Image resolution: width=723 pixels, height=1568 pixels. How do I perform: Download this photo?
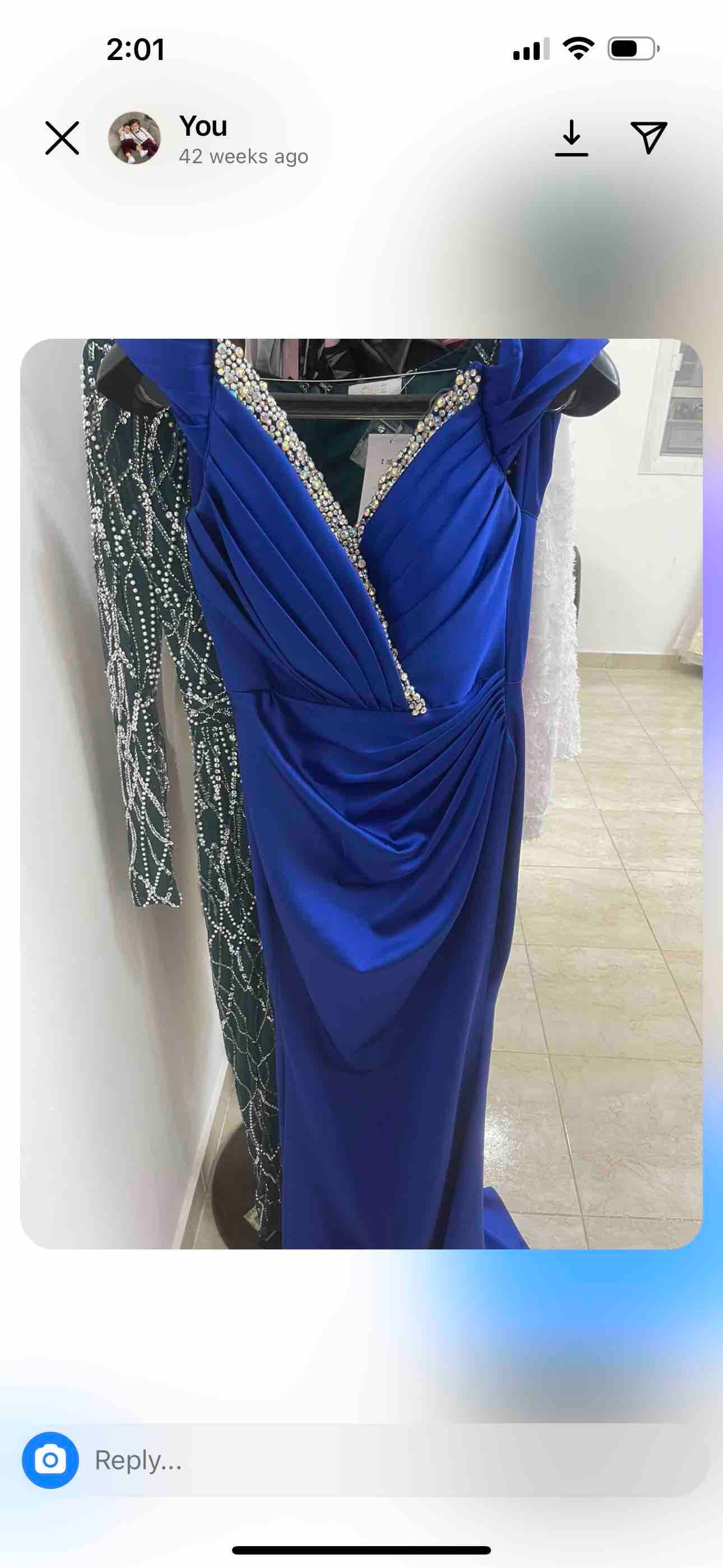571,138
